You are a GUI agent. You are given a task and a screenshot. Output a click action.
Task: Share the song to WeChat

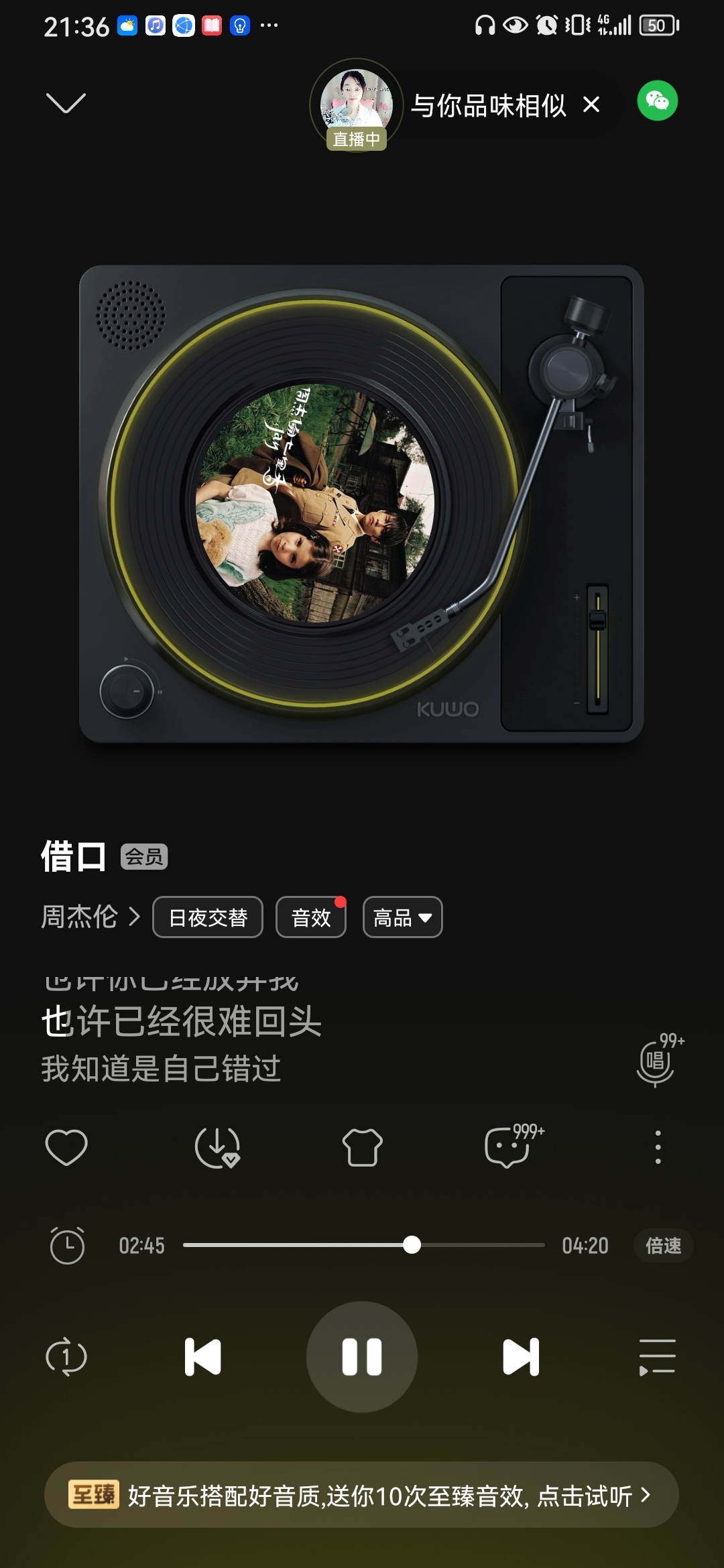[x=657, y=101]
